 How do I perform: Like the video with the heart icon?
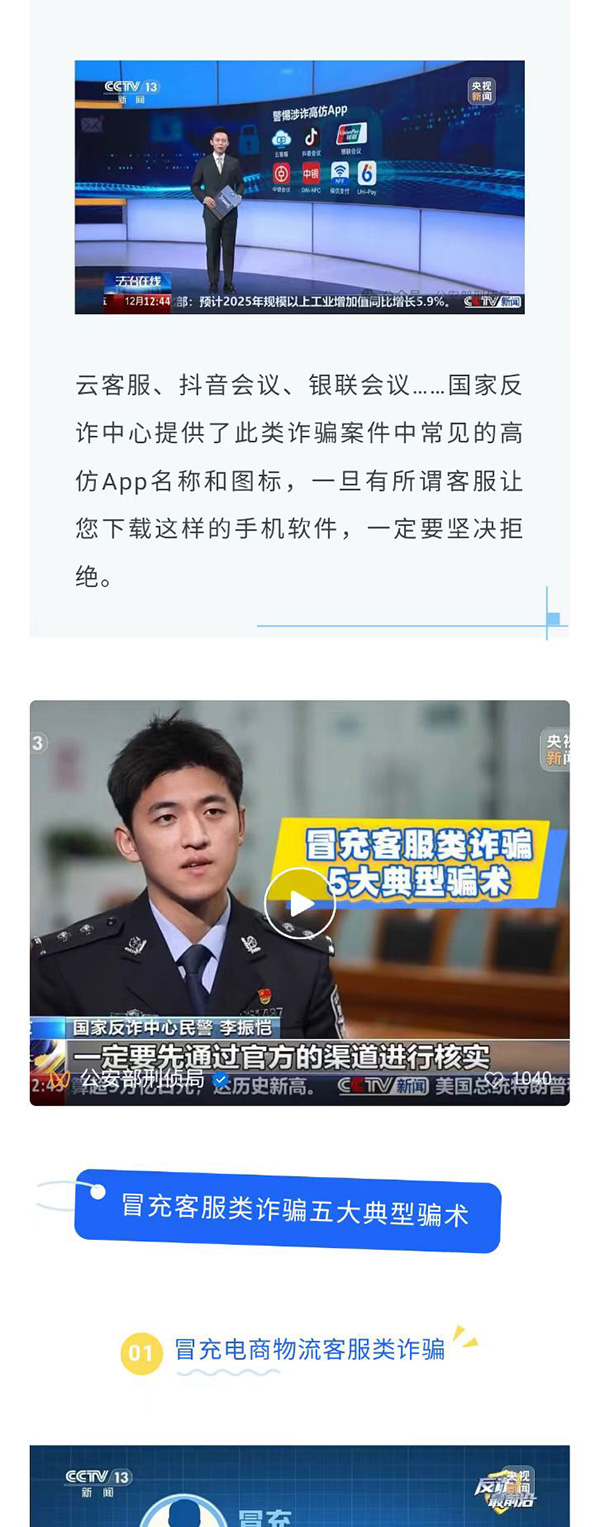pyautogui.click(x=495, y=1079)
